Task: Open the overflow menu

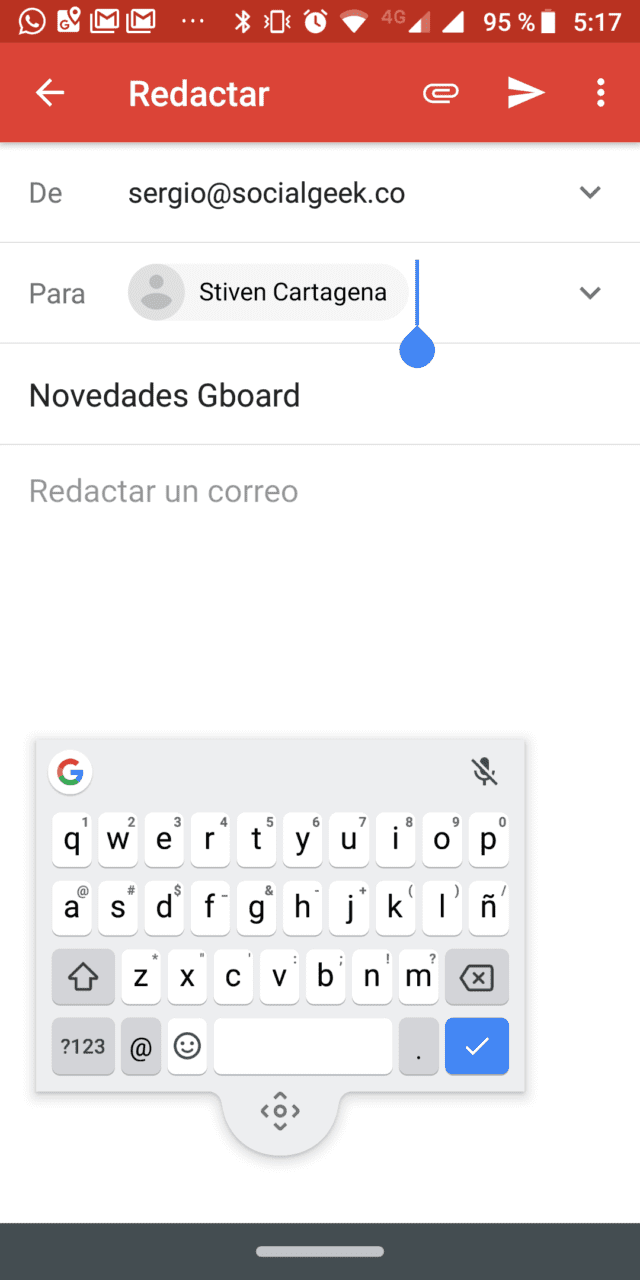Action: (600, 93)
